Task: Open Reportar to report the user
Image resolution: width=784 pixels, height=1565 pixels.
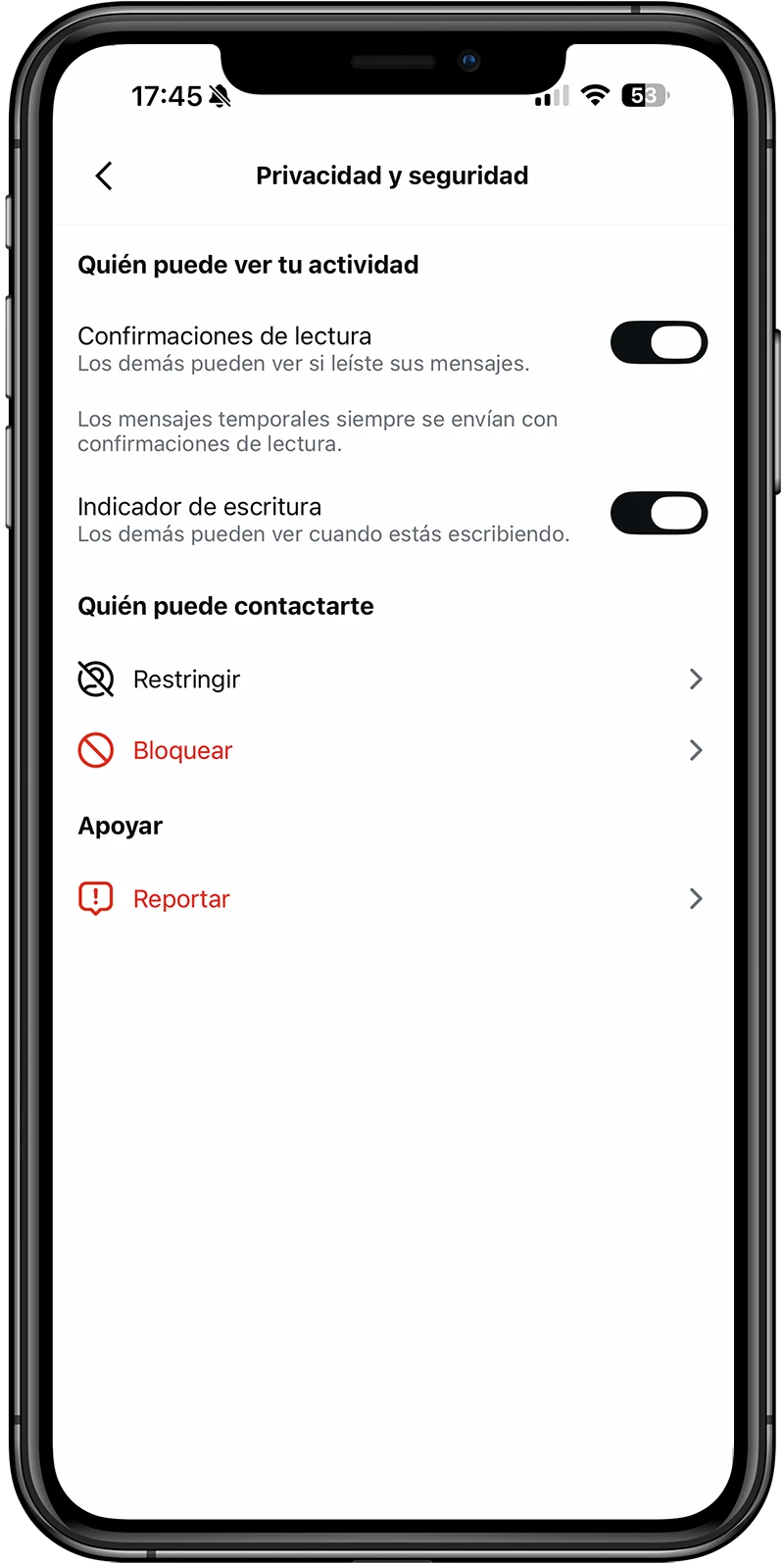Action: coord(390,899)
